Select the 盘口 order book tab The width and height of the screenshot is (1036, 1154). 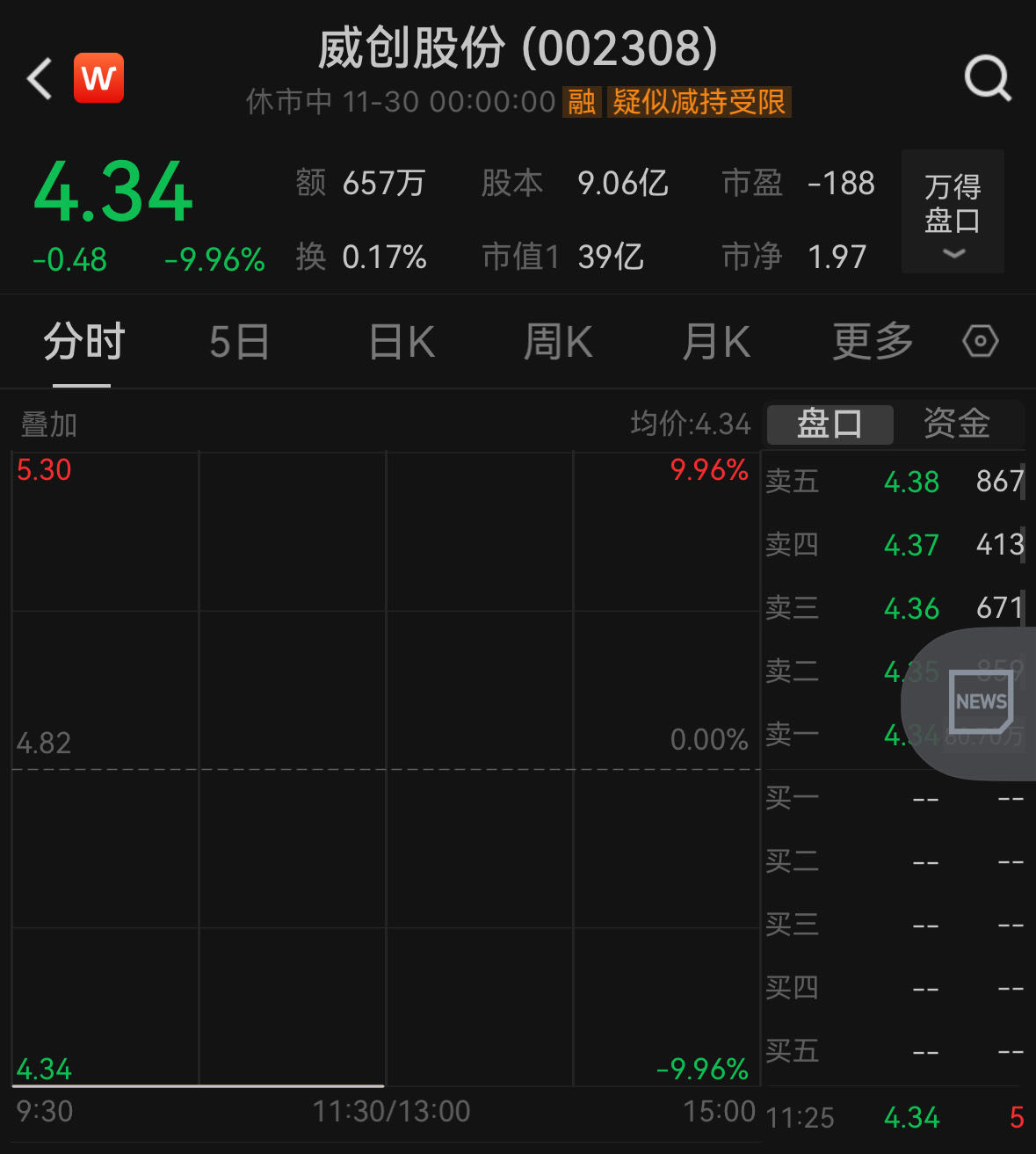[830, 425]
